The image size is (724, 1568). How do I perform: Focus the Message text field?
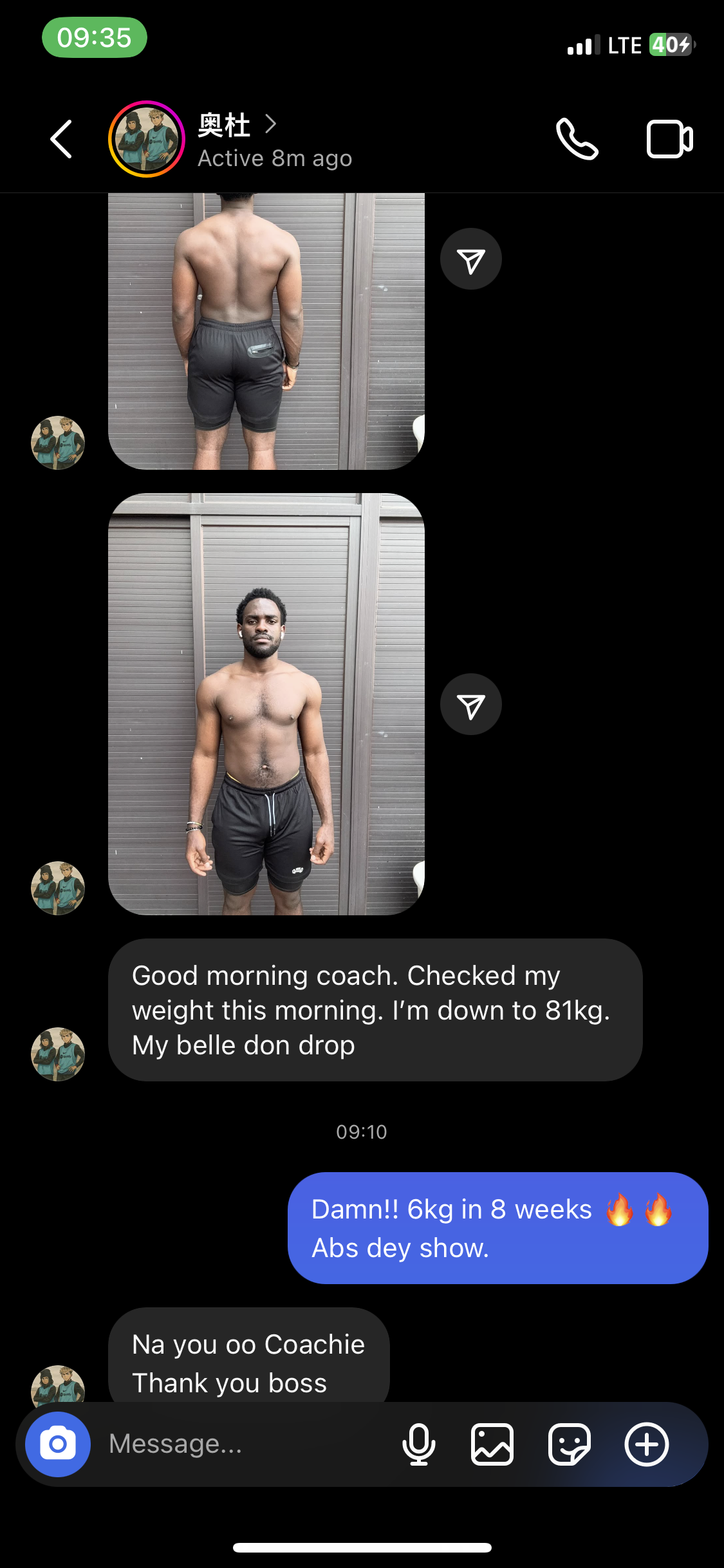tap(245, 1444)
